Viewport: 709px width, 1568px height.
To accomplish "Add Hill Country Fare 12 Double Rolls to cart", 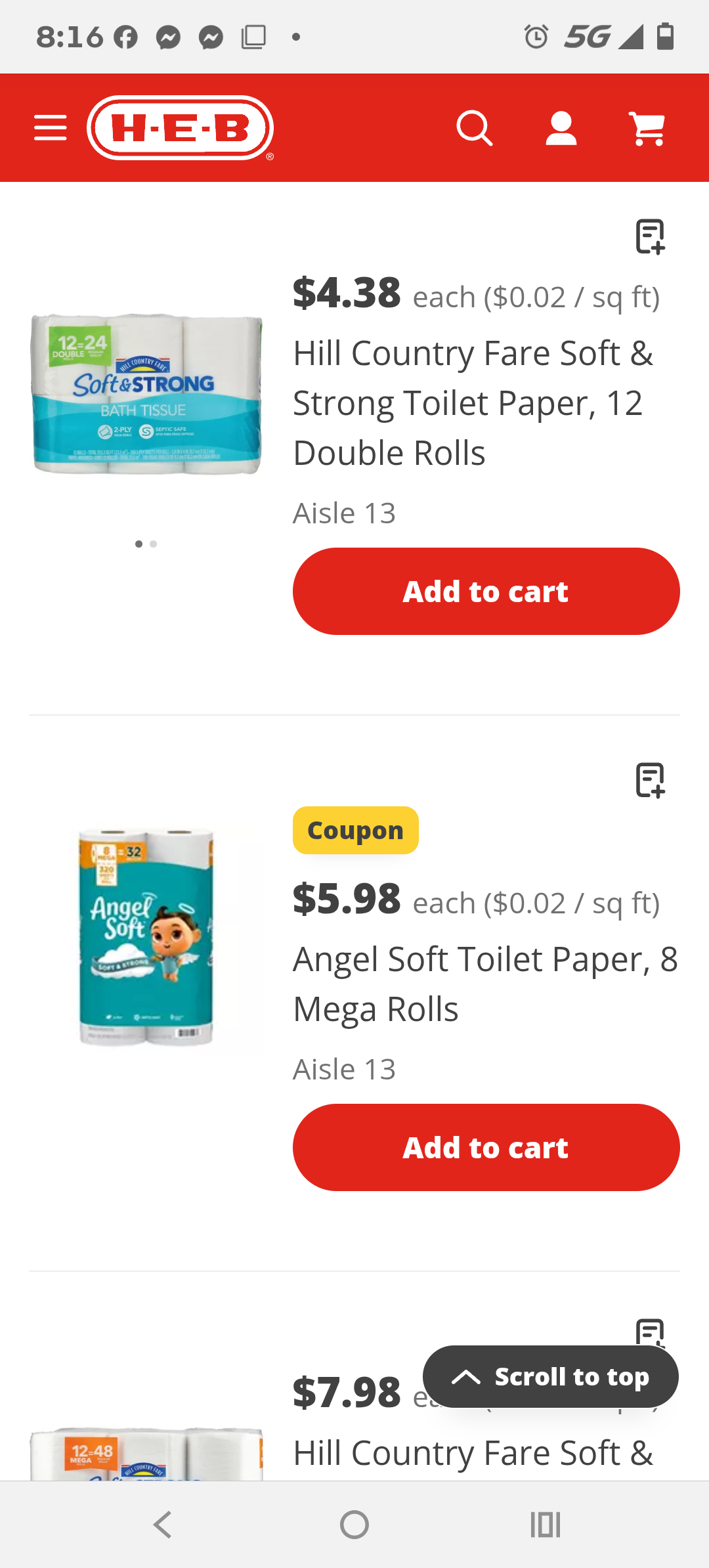I will pos(486,591).
